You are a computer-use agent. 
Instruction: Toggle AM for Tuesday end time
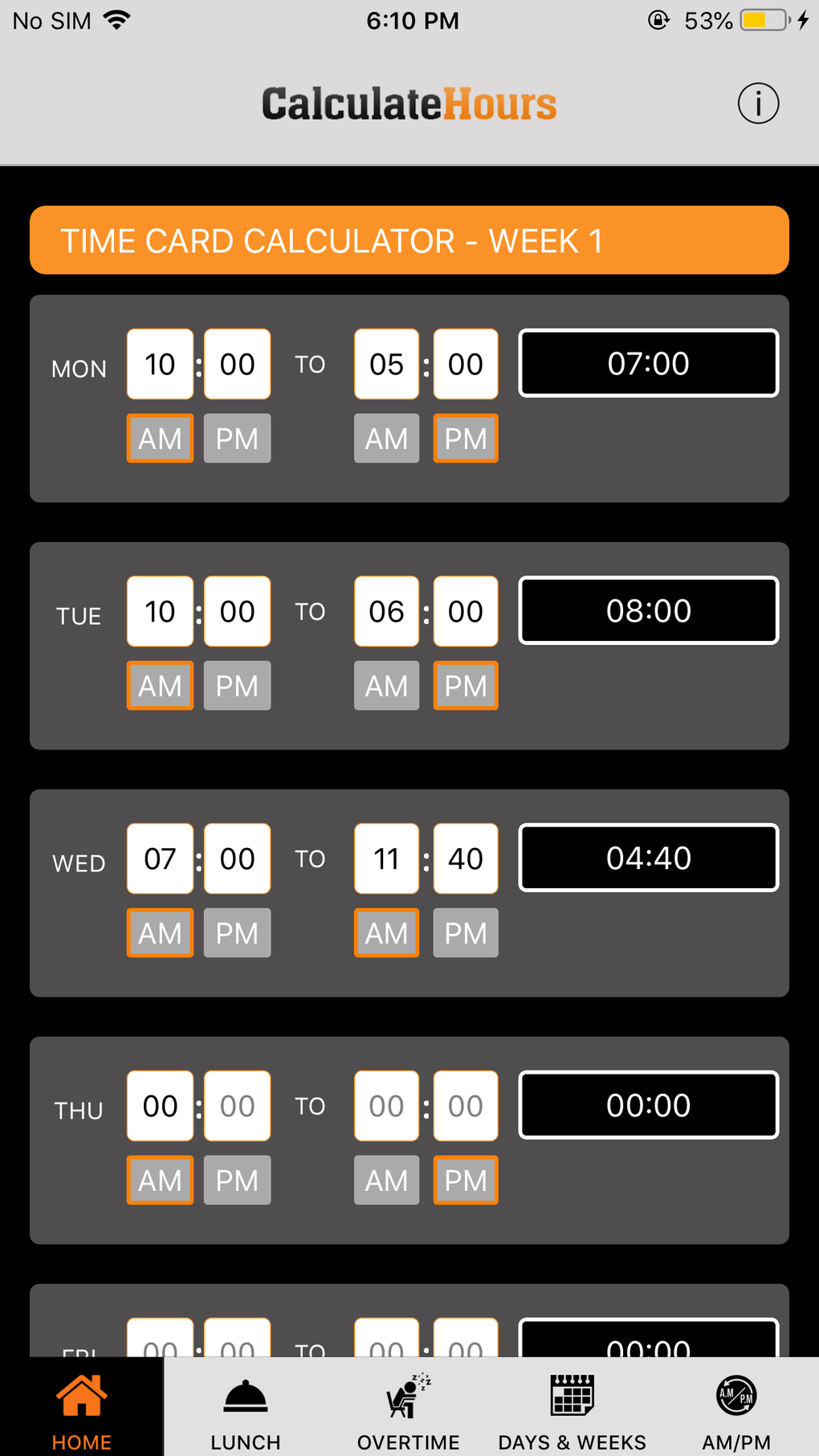(386, 686)
